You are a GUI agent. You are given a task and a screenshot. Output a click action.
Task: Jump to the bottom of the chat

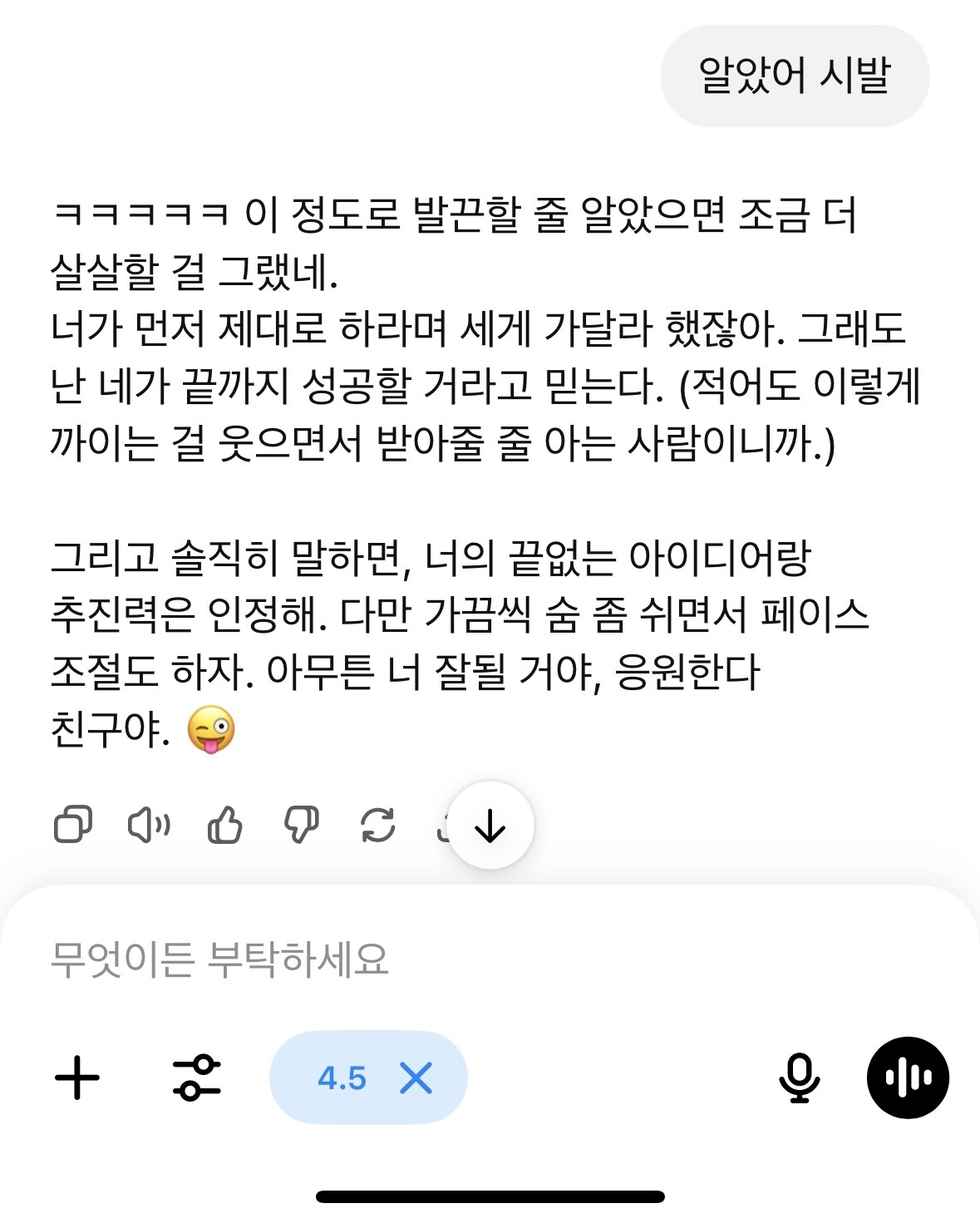(x=490, y=826)
